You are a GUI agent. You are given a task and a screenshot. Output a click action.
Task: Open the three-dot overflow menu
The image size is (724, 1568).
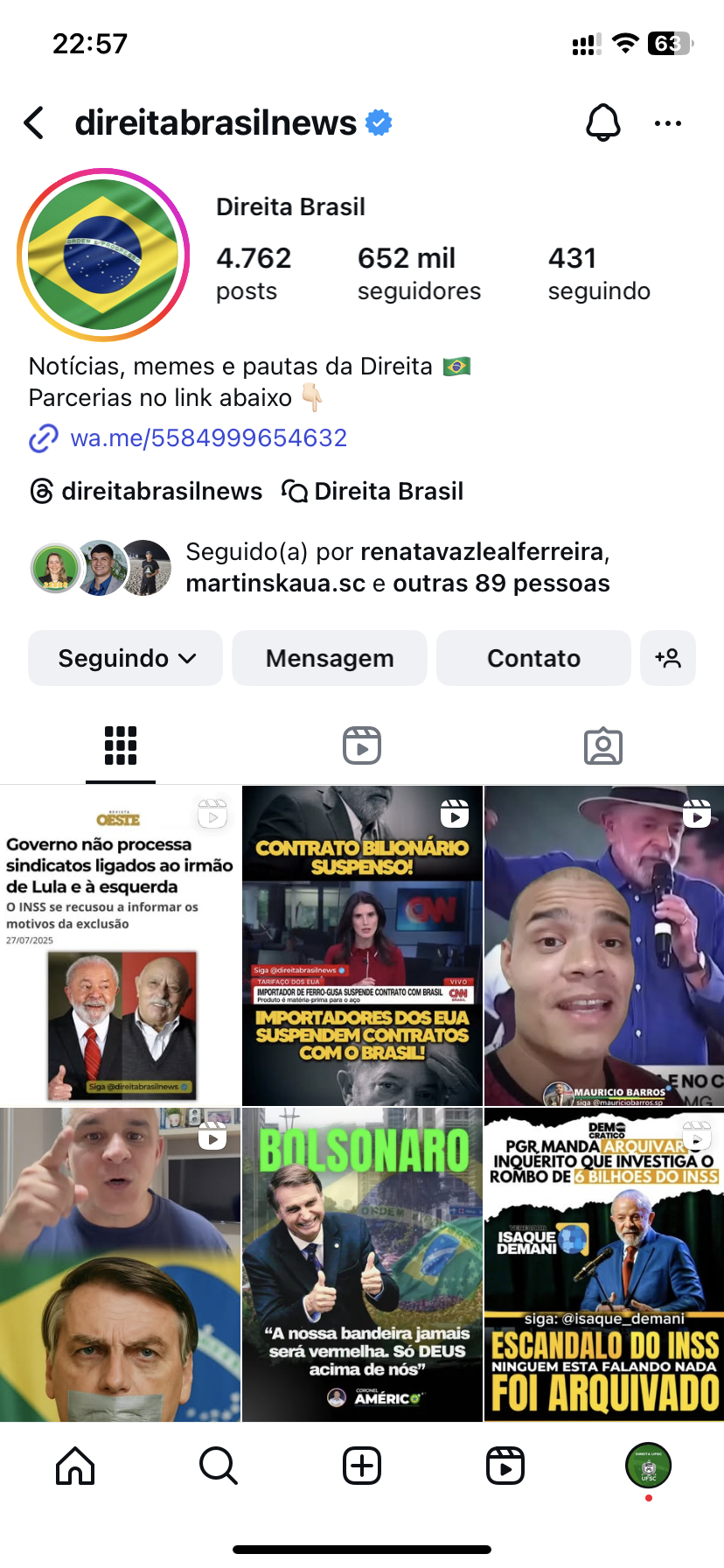(x=667, y=123)
